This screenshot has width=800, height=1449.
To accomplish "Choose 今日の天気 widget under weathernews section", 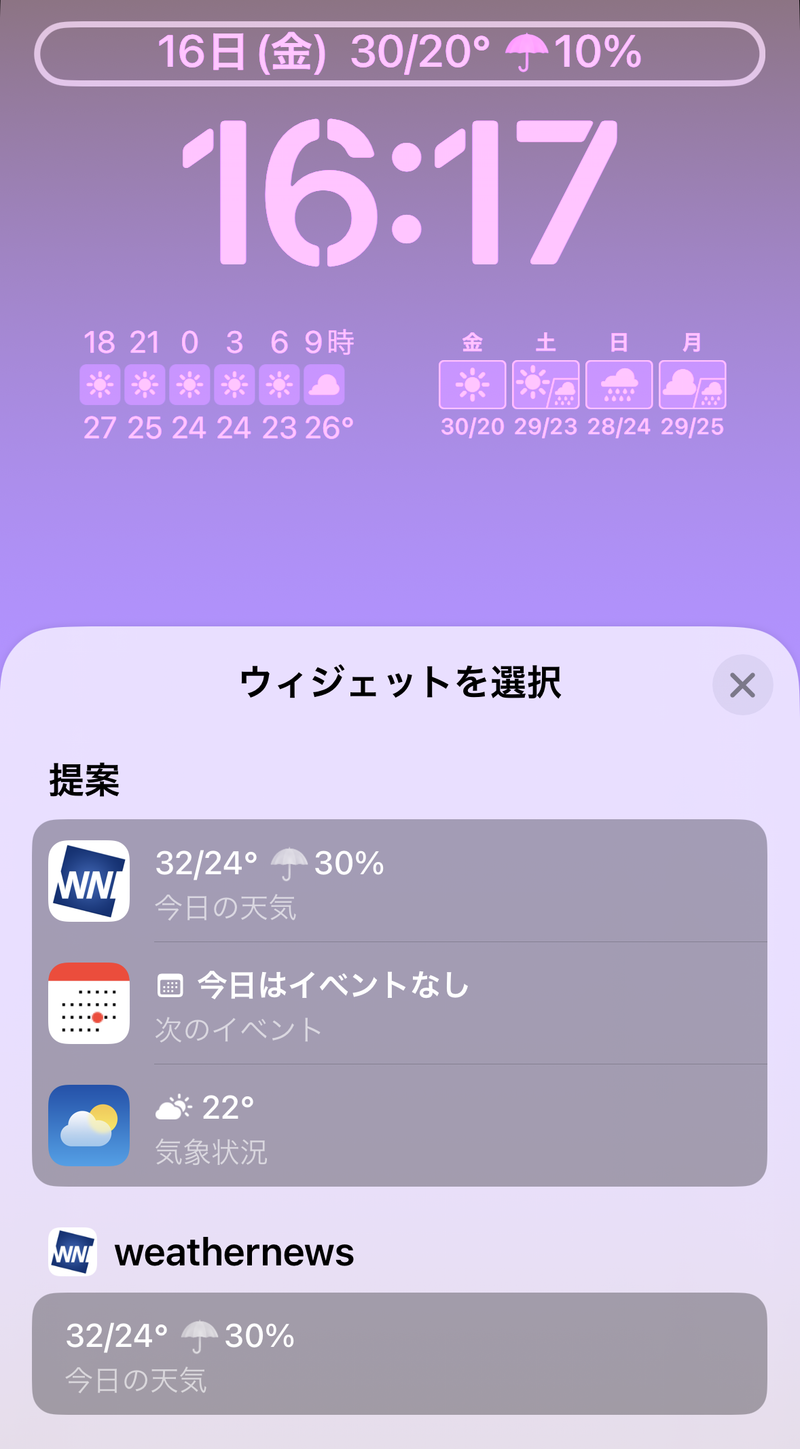I will [400, 1354].
